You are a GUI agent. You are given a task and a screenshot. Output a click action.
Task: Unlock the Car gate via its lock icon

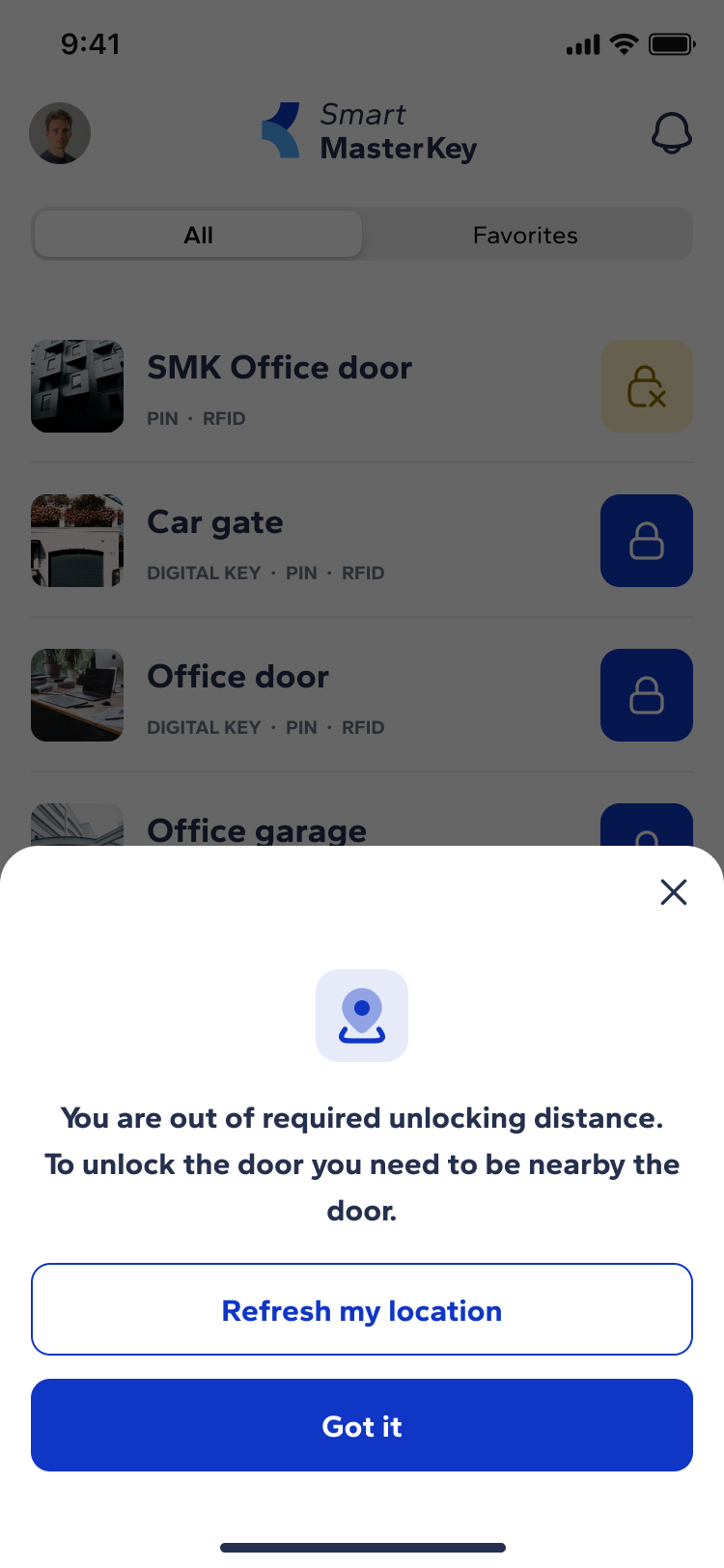(646, 541)
